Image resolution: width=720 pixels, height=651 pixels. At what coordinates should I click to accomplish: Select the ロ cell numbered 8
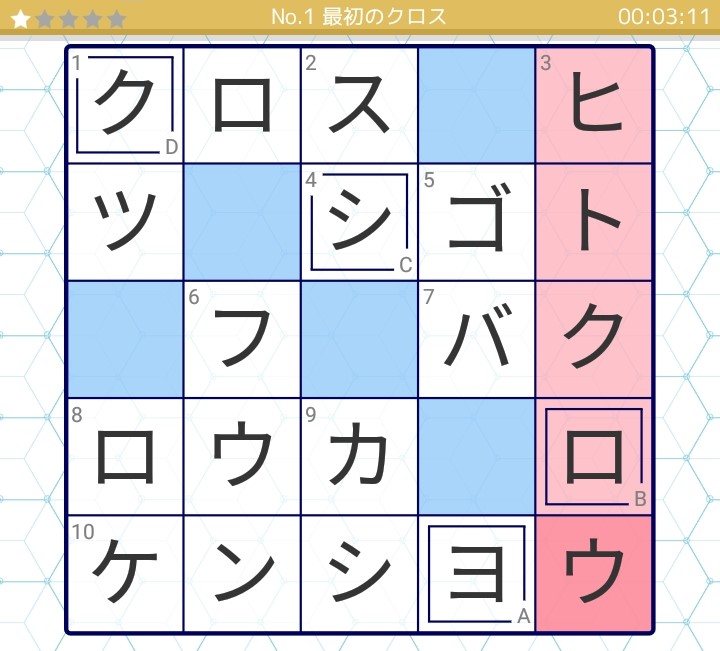pos(125,457)
